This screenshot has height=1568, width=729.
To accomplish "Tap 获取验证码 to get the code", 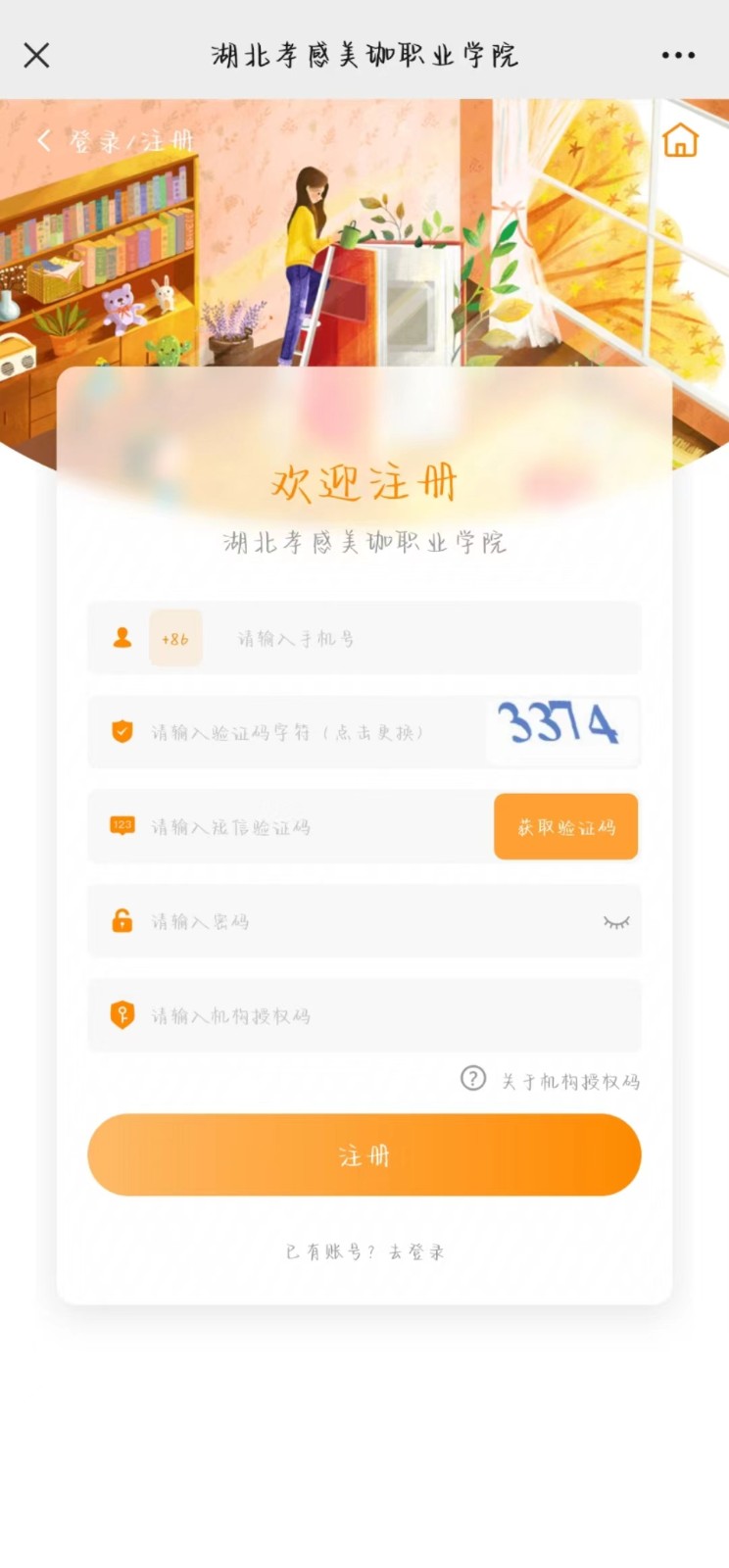I will click(x=565, y=827).
